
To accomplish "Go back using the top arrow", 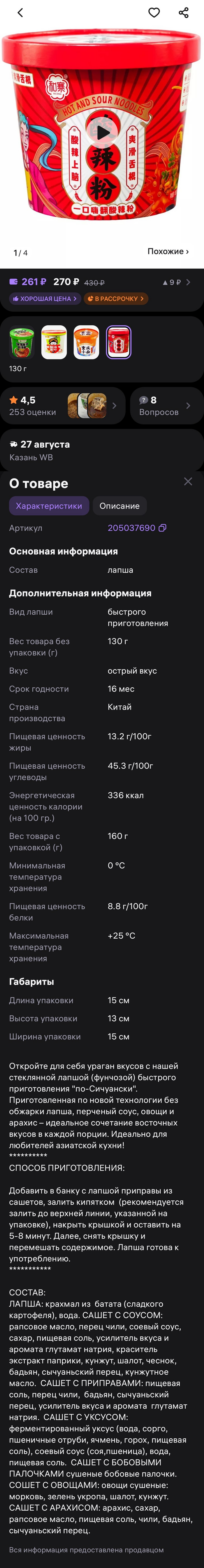I will point(20,13).
